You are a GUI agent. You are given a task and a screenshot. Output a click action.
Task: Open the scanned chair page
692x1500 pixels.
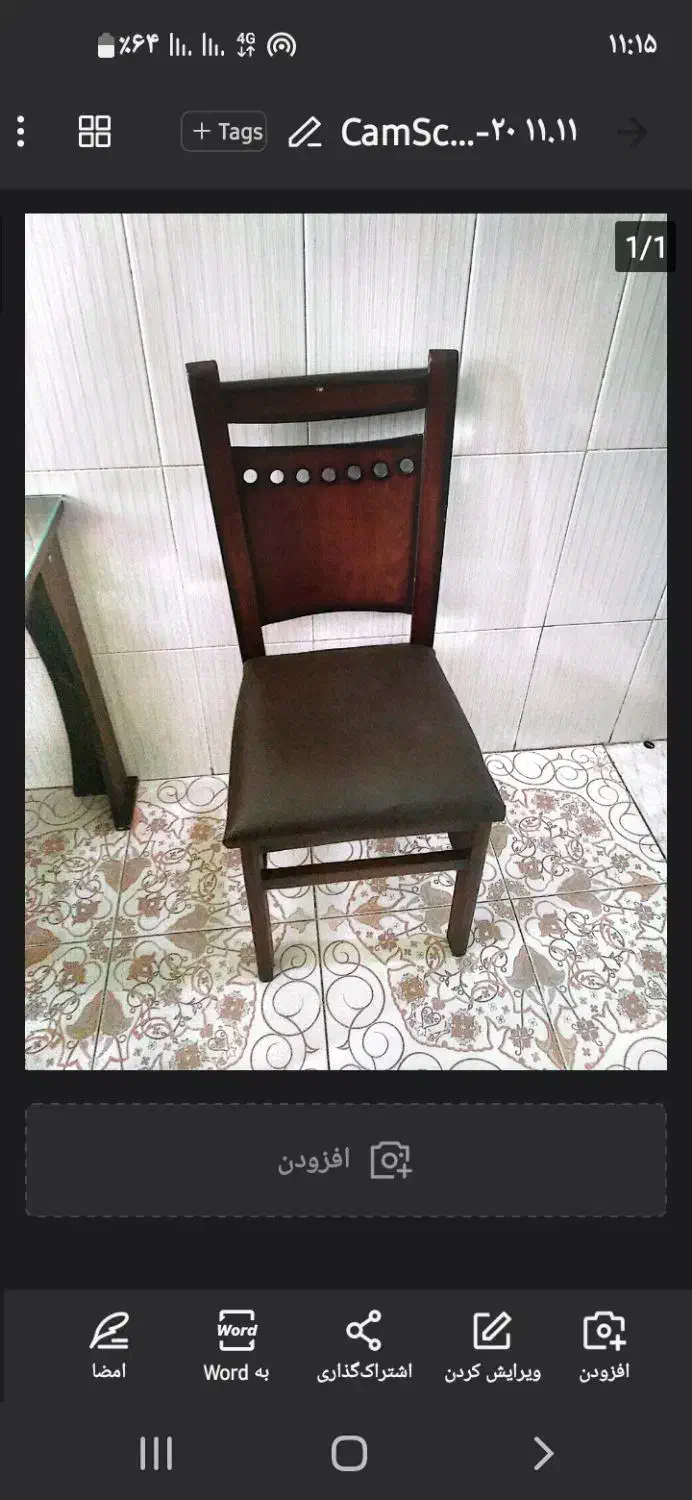point(346,641)
